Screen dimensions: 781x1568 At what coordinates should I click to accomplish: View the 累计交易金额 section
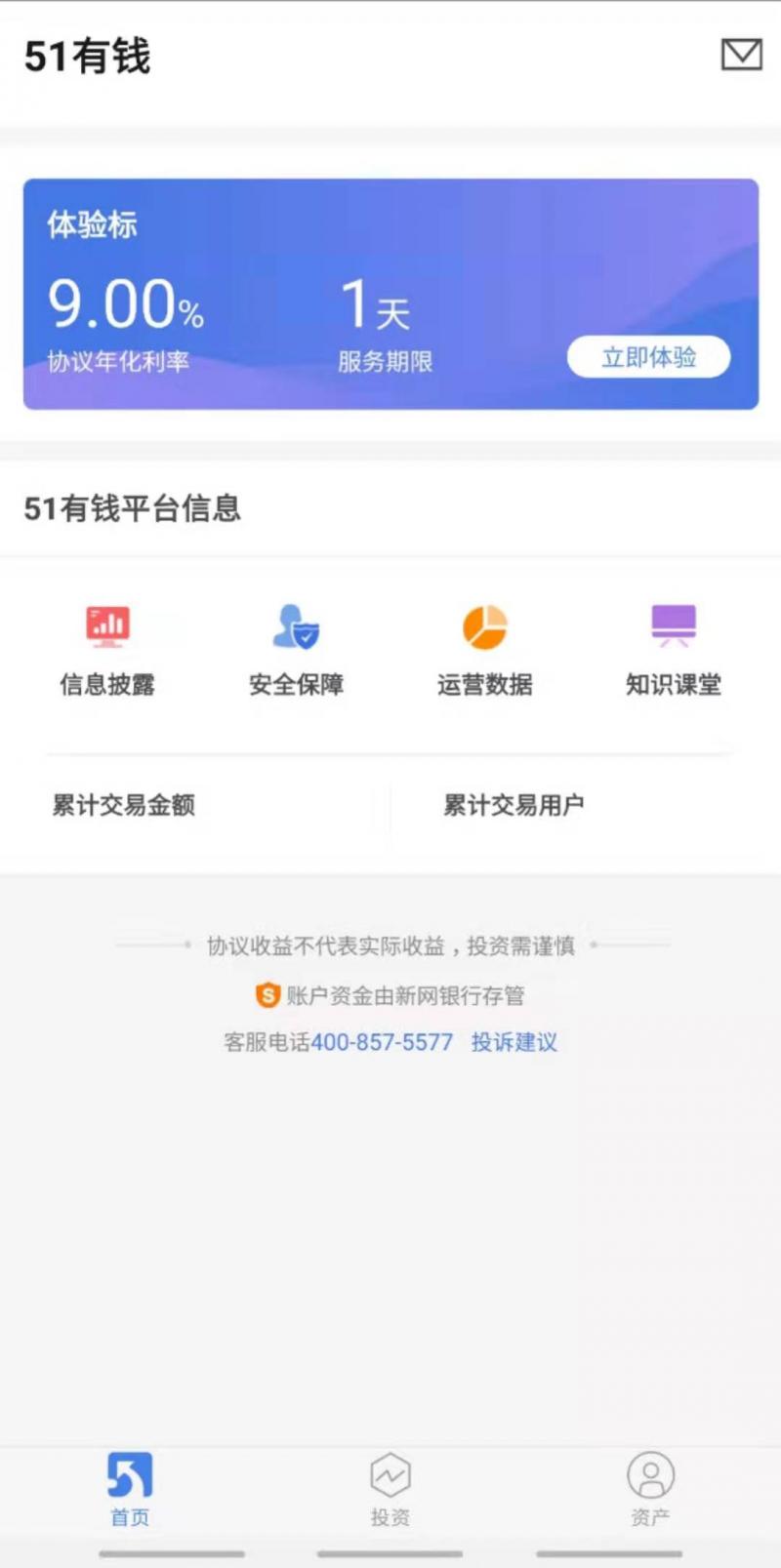[x=125, y=806]
